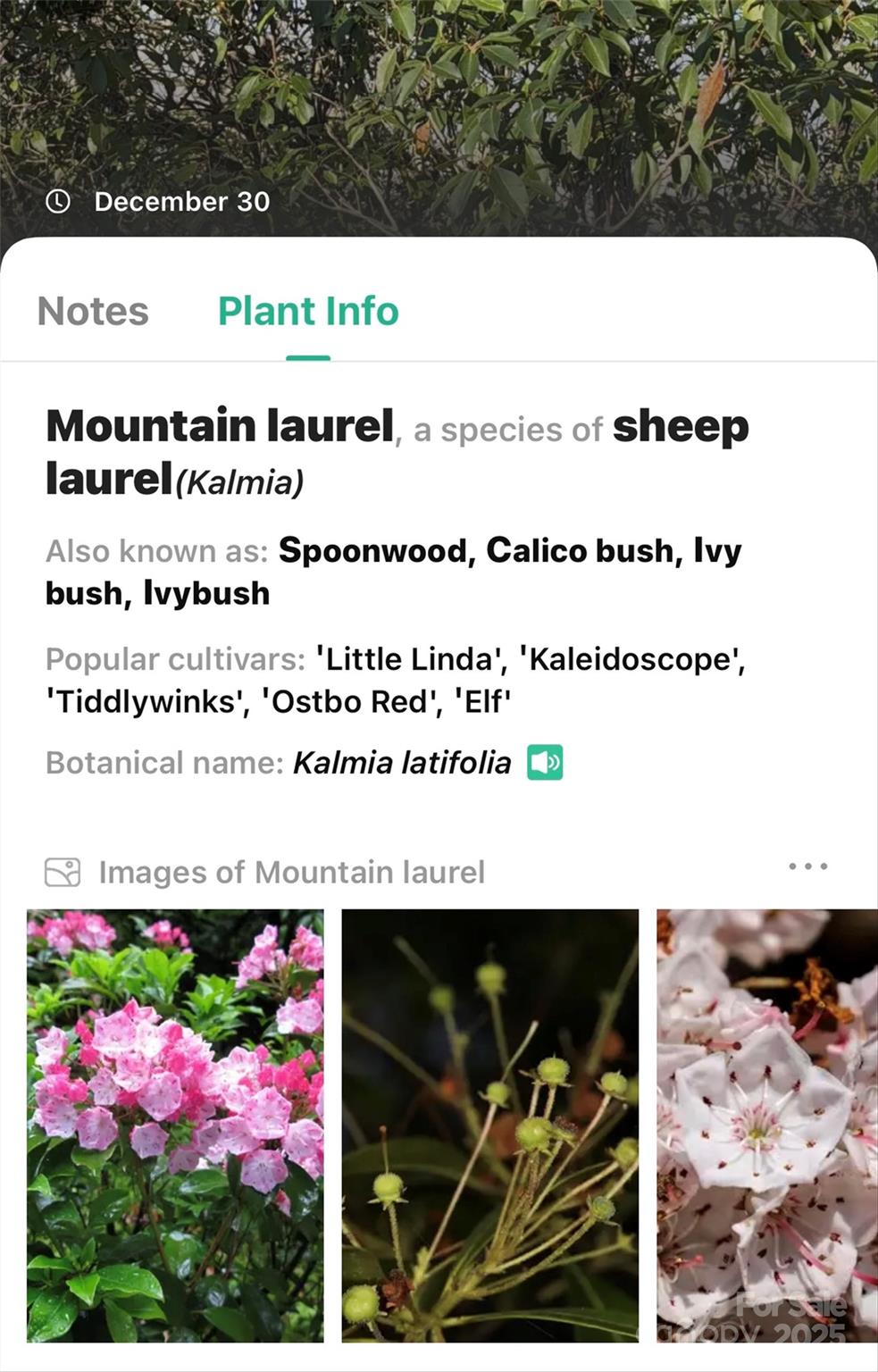Play the Kalmia latifolia pronunciation audio
The image size is (878, 1372).
pyautogui.click(x=545, y=763)
